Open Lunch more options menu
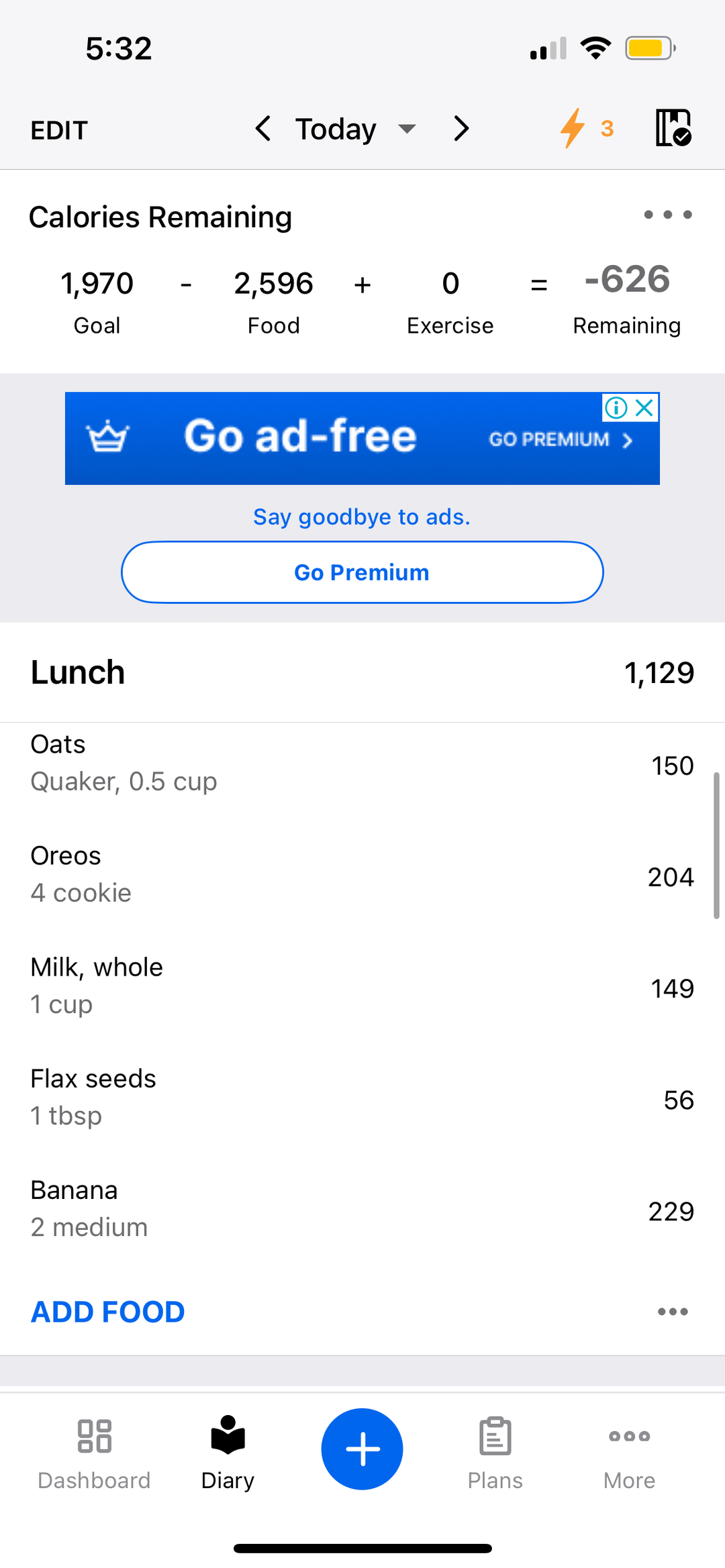The height and width of the screenshot is (1568, 725). point(673,1312)
